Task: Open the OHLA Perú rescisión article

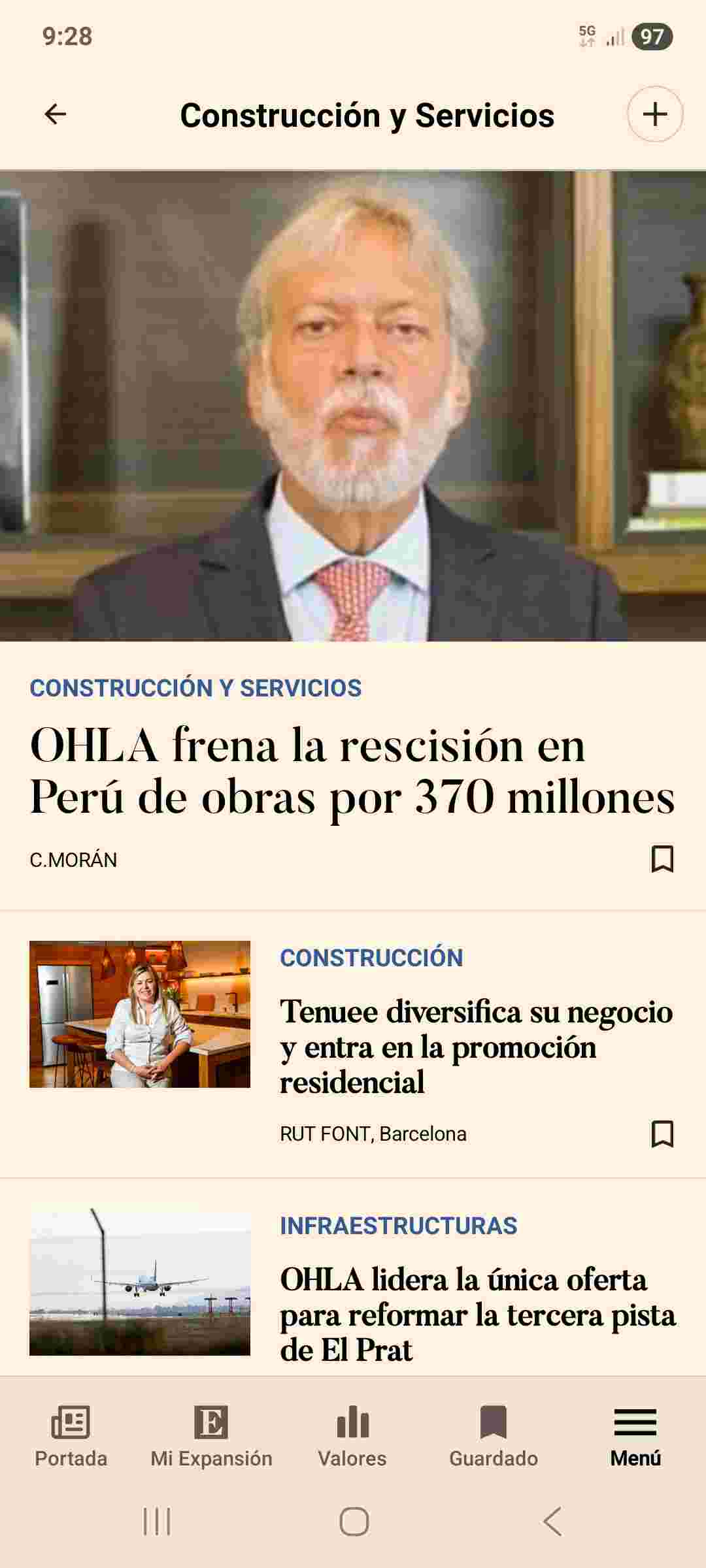Action: tap(352, 771)
